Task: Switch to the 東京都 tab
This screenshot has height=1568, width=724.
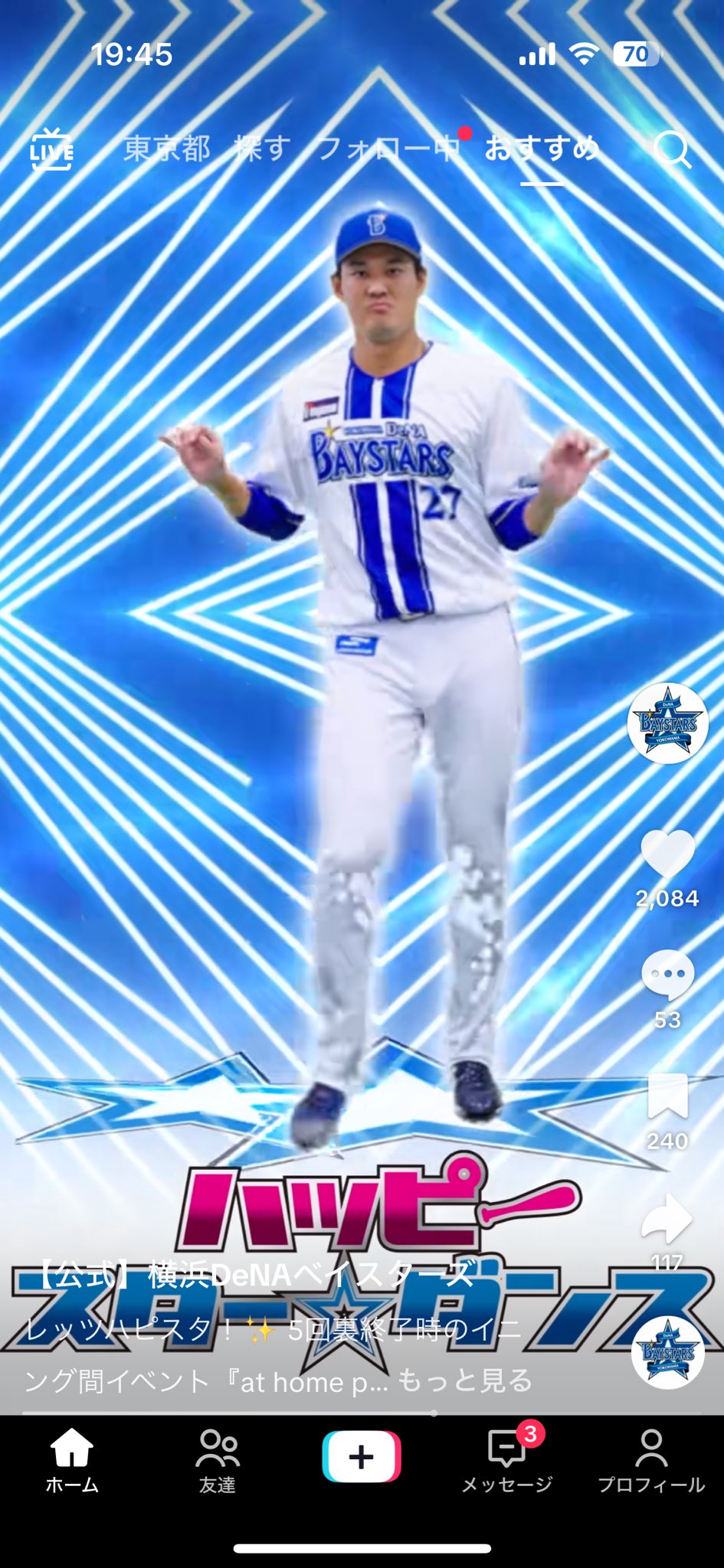Action: (x=166, y=149)
